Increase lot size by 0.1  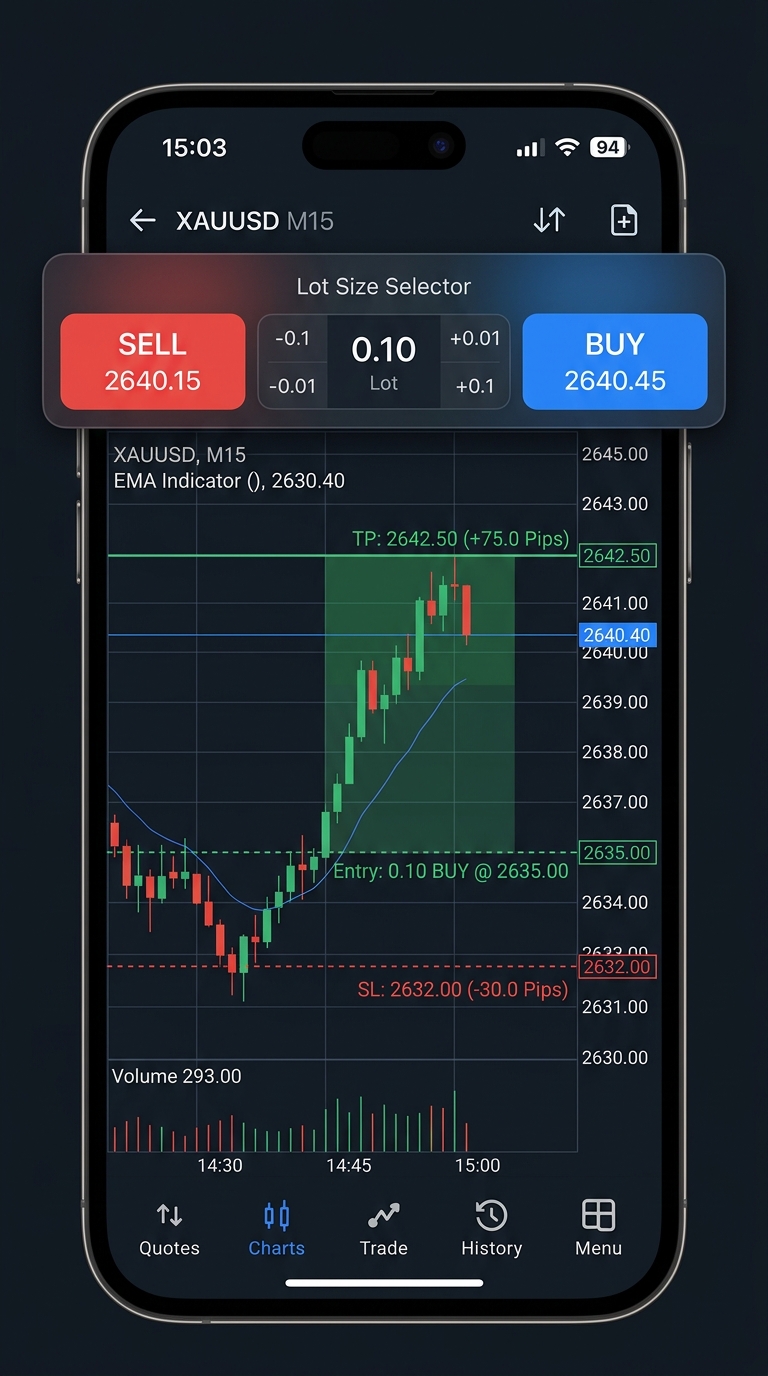(475, 386)
